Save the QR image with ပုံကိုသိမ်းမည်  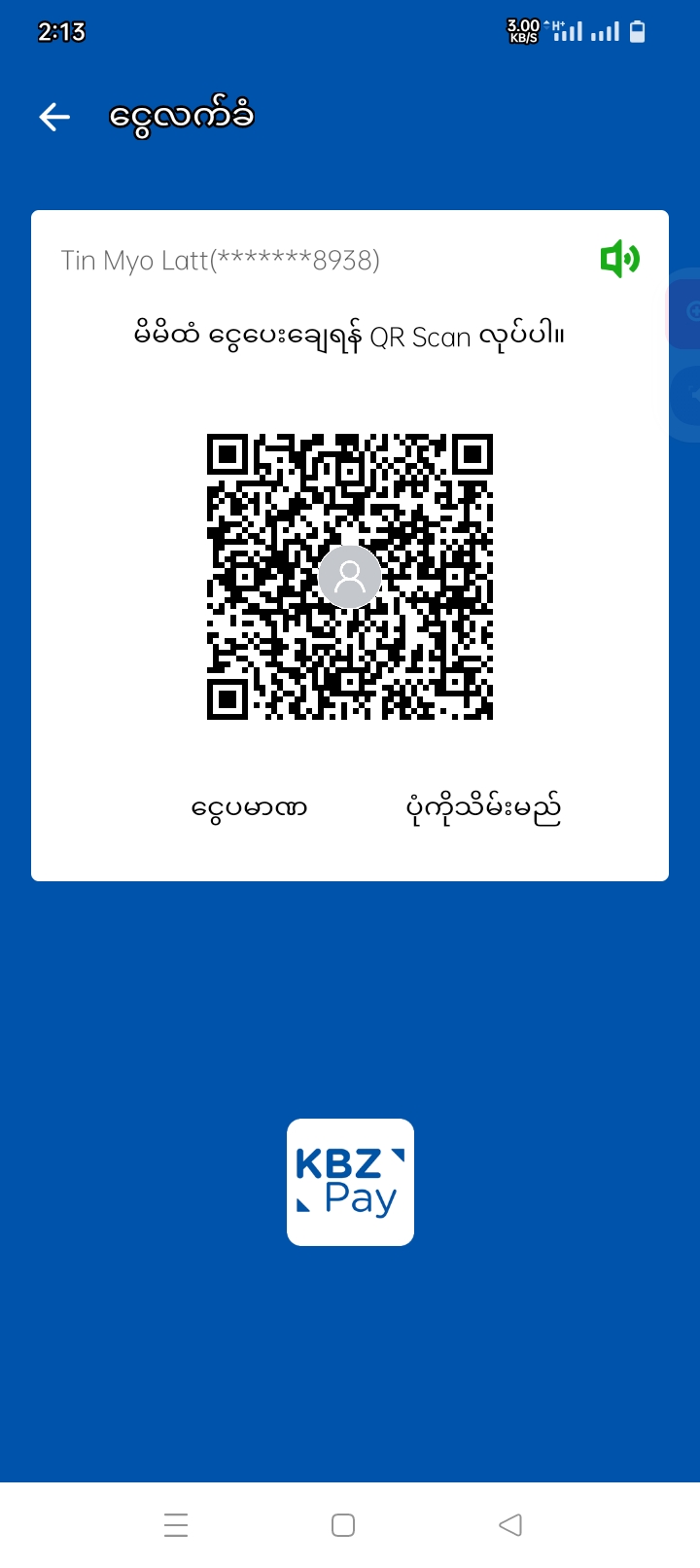pos(483,808)
